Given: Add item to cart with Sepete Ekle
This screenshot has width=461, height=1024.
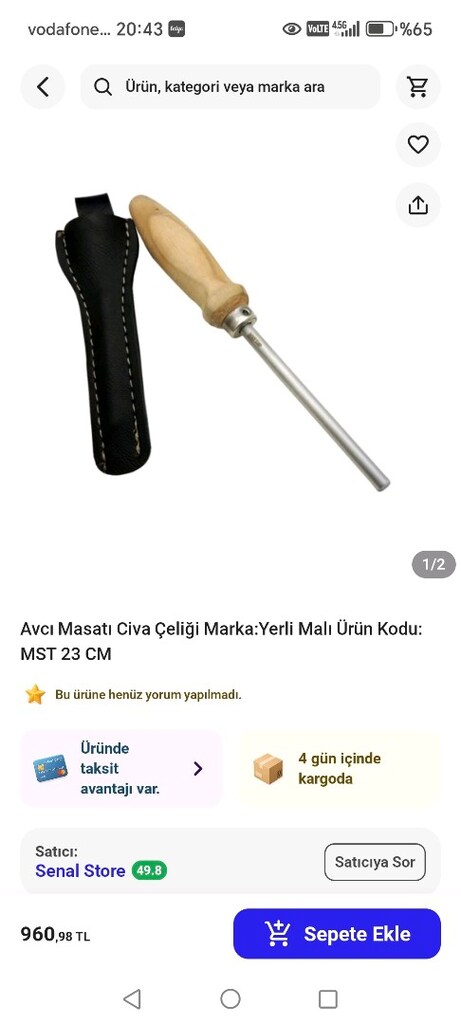Looking at the screenshot, I should pos(337,934).
